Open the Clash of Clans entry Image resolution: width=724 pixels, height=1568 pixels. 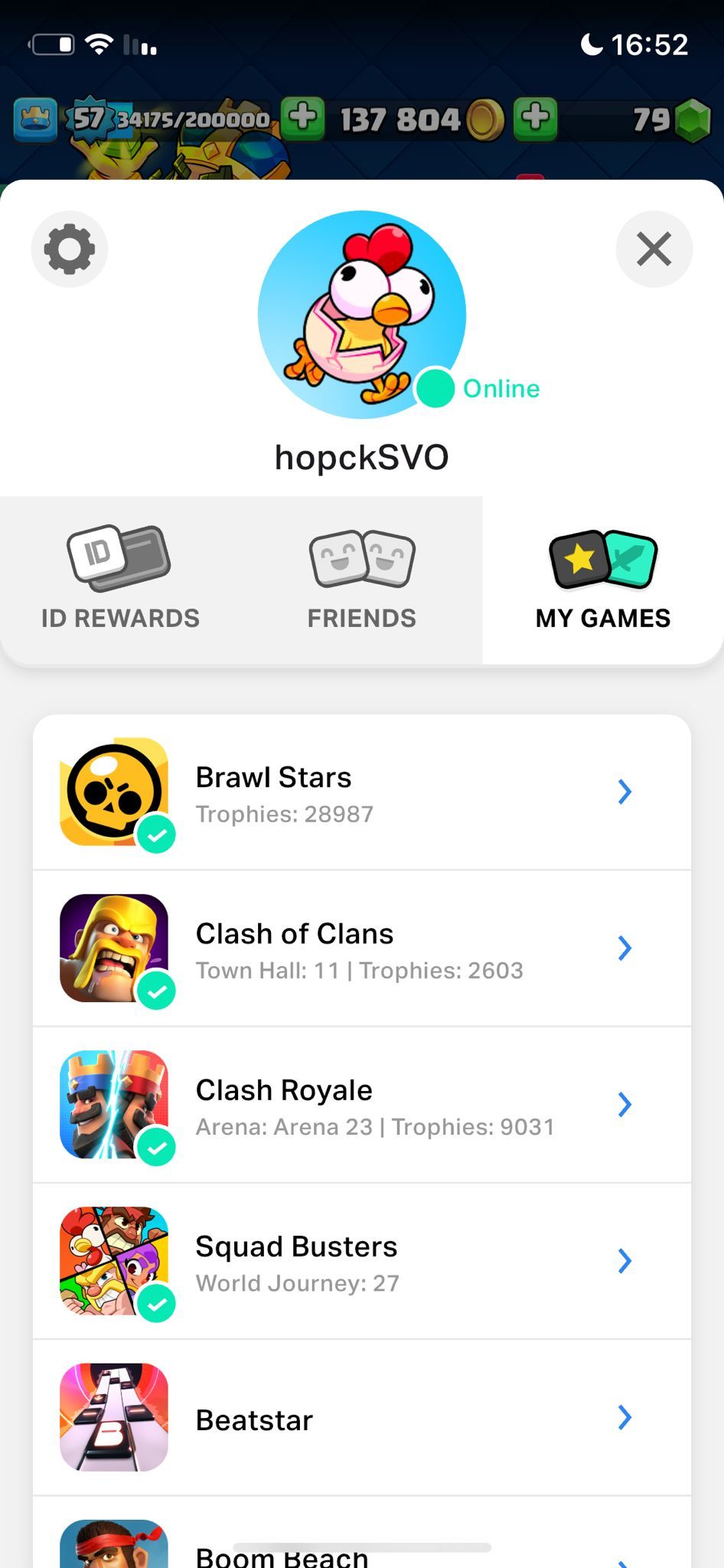(x=362, y=949)
